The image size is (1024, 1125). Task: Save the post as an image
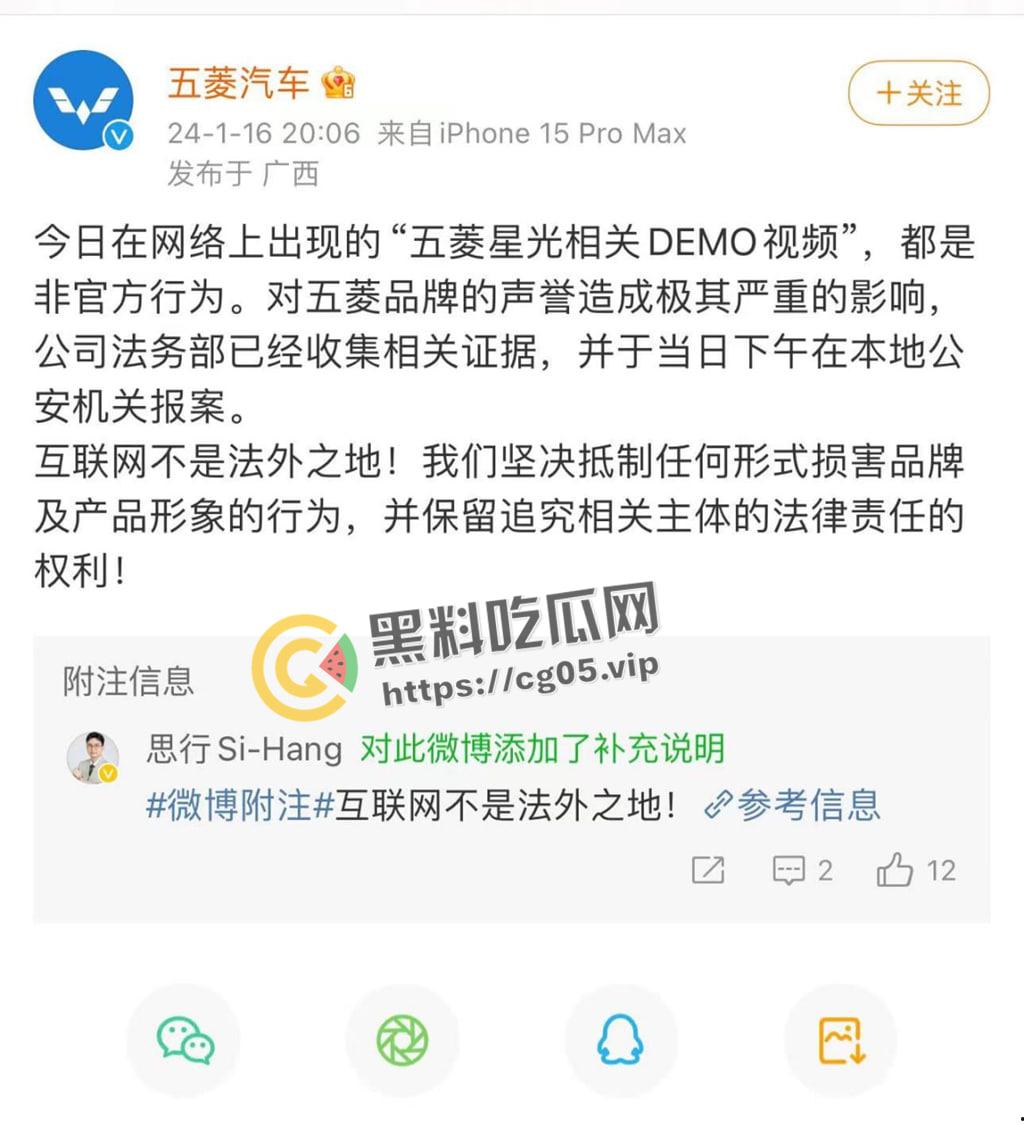coord(840,1040)
